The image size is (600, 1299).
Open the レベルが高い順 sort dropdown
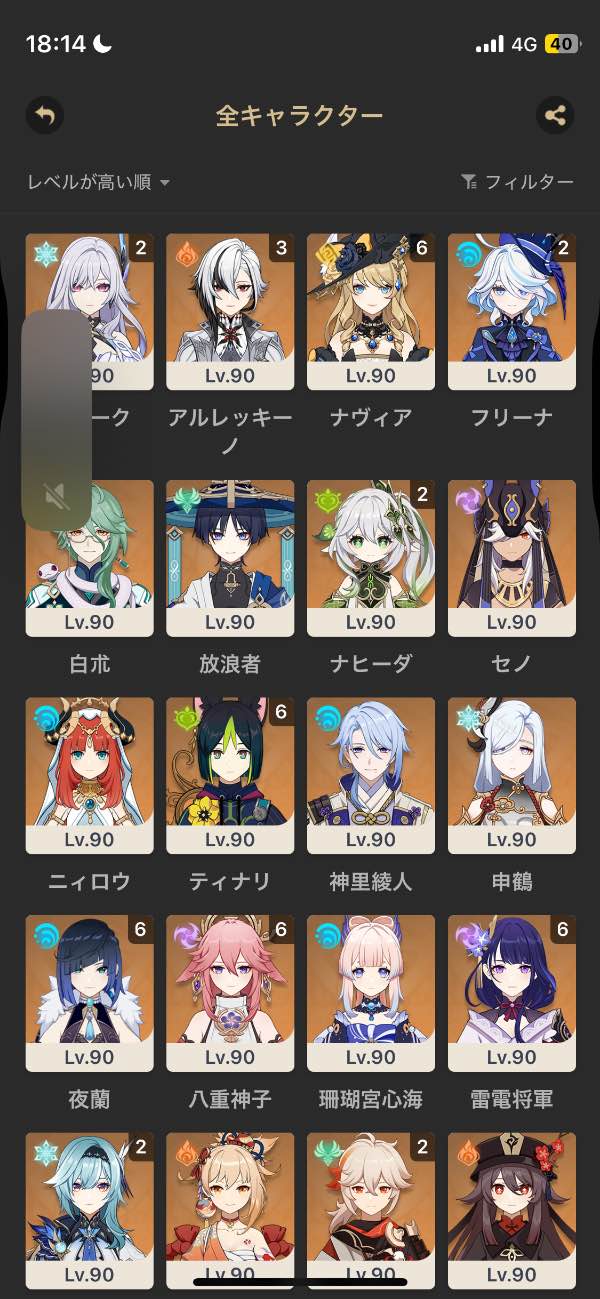[98, 182]
